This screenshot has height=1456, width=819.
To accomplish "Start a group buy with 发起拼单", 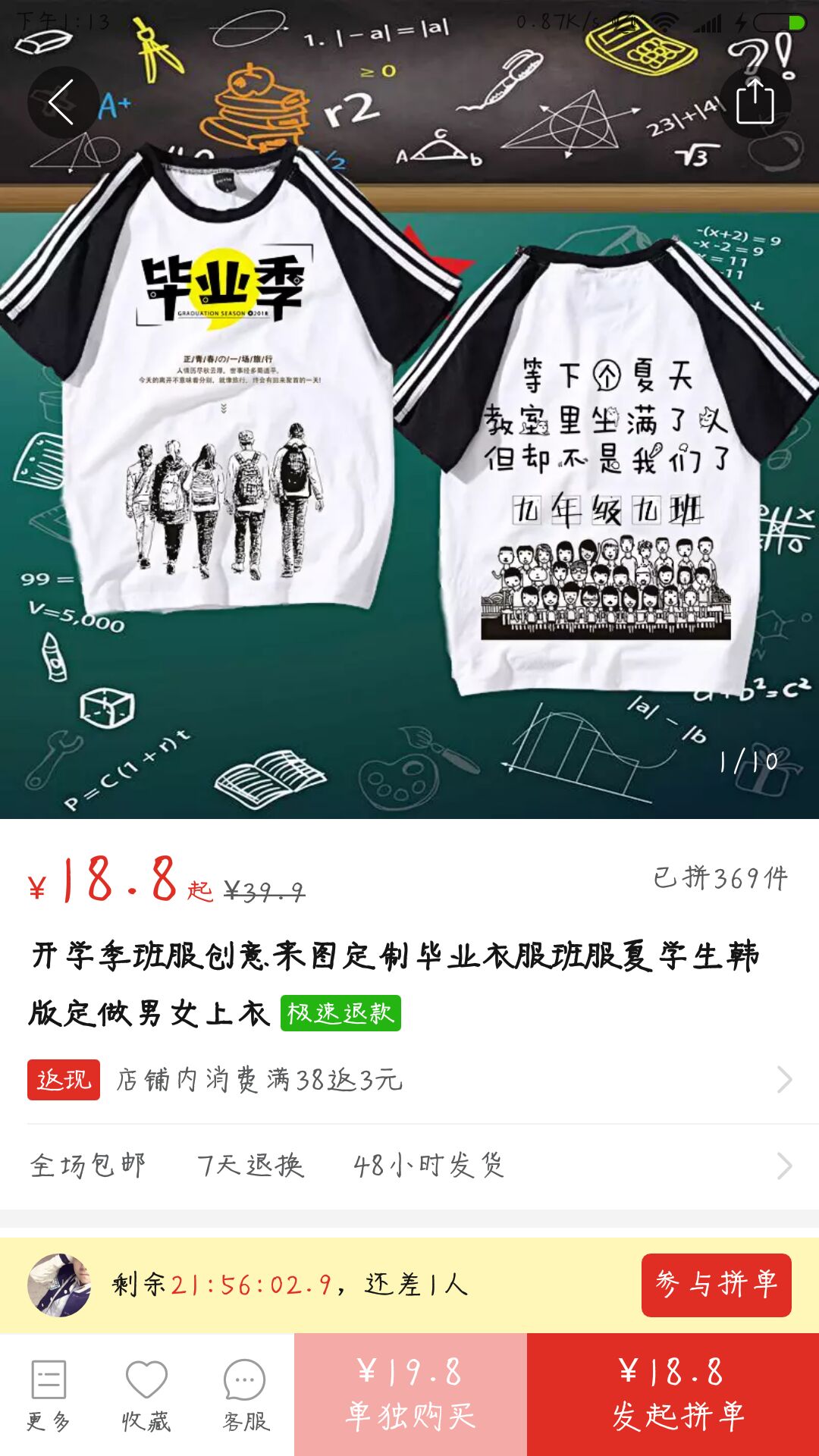I will pyautogui.click(x=673, y=1395).
